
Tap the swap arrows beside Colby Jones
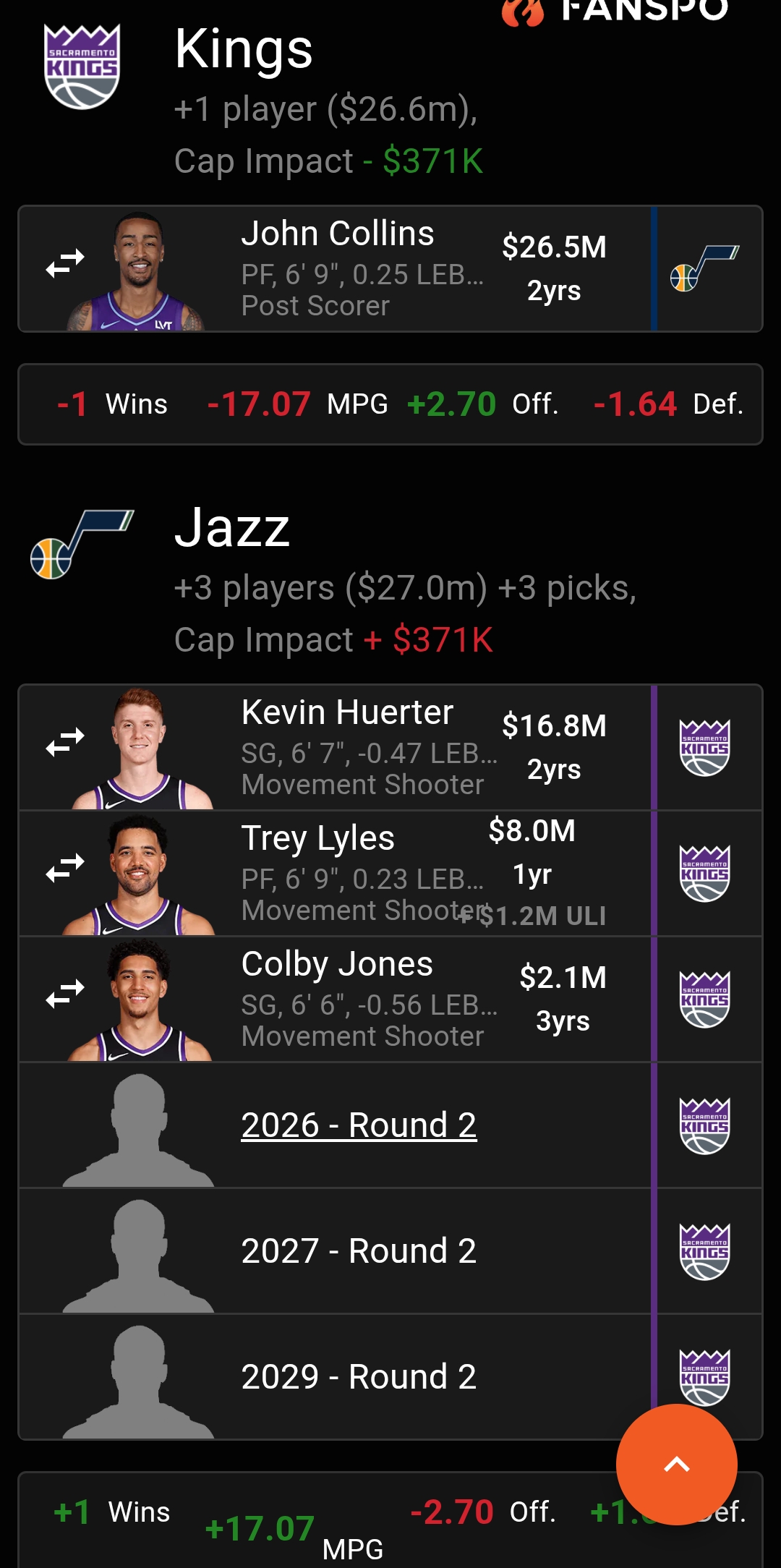(x=65, y=994)
